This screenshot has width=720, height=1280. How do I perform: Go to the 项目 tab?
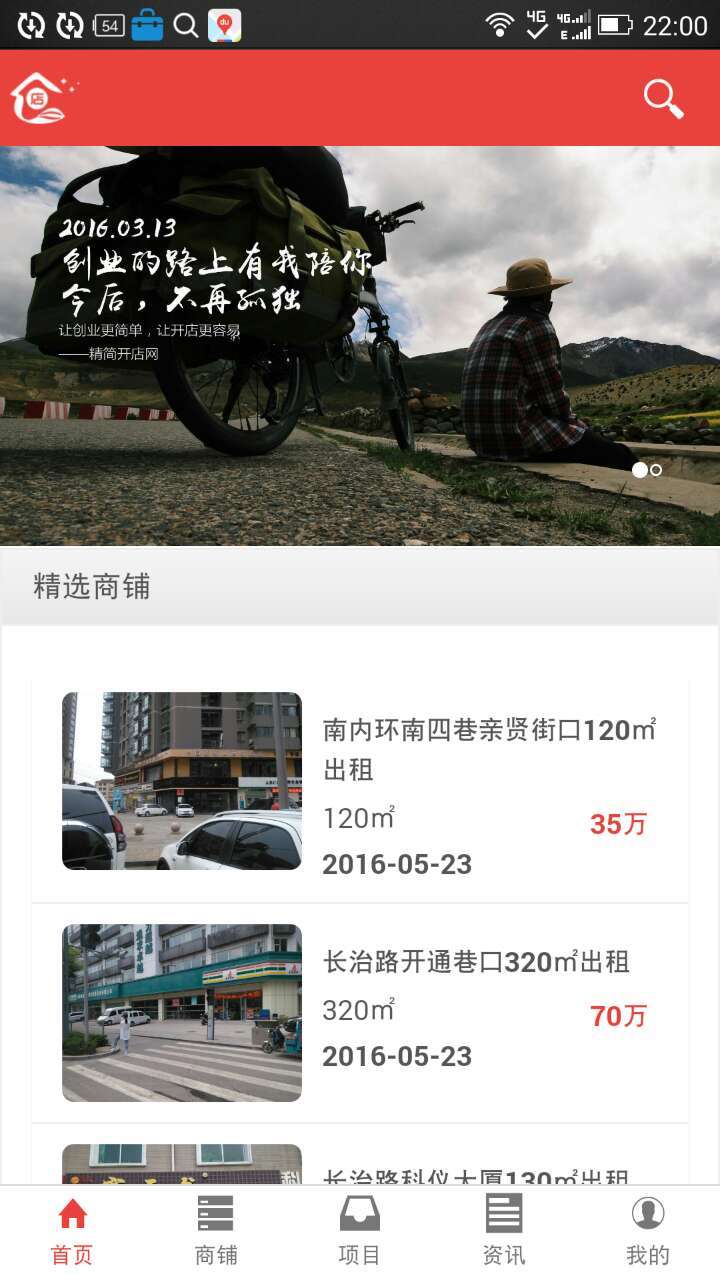click(x=360, y=1232)
